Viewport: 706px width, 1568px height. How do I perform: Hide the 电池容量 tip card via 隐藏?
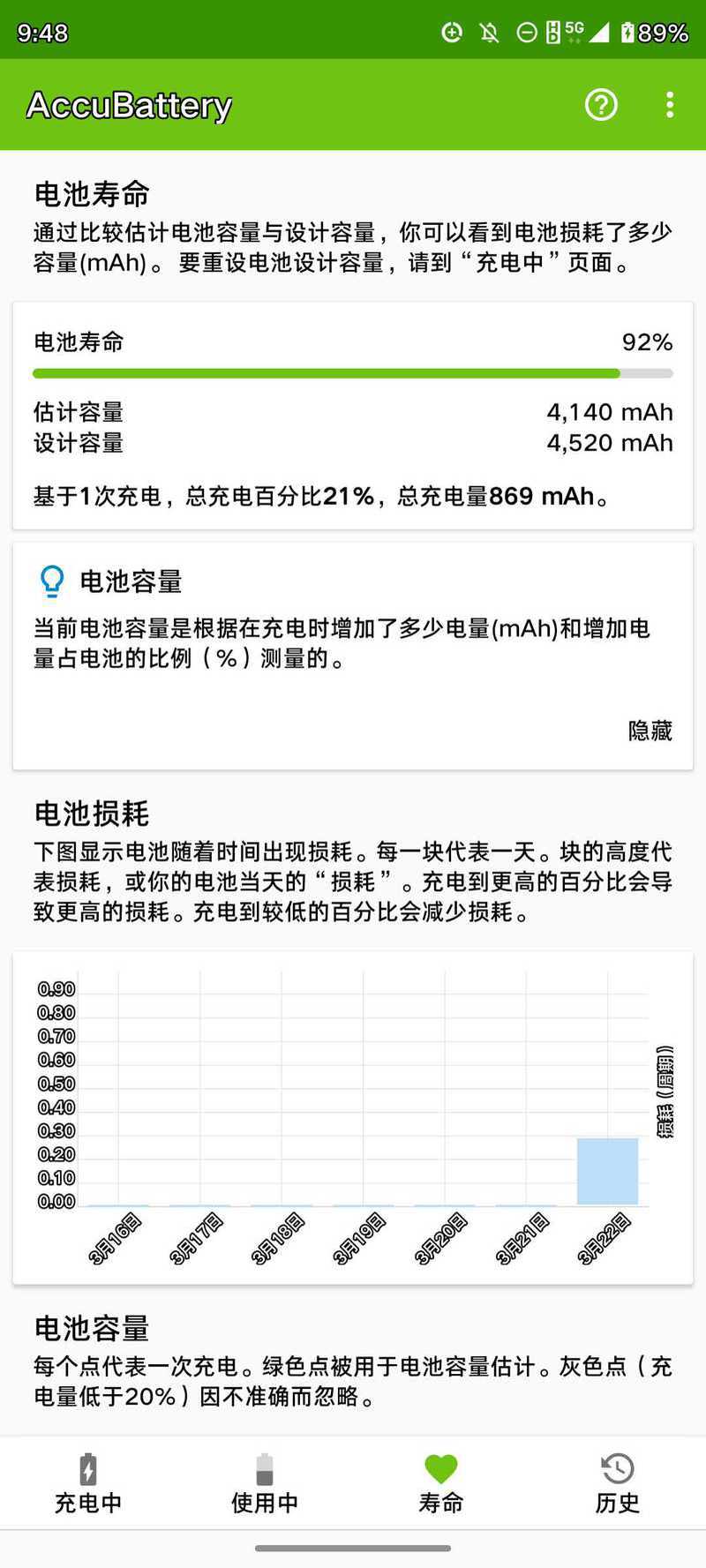[x=650, y=731]
